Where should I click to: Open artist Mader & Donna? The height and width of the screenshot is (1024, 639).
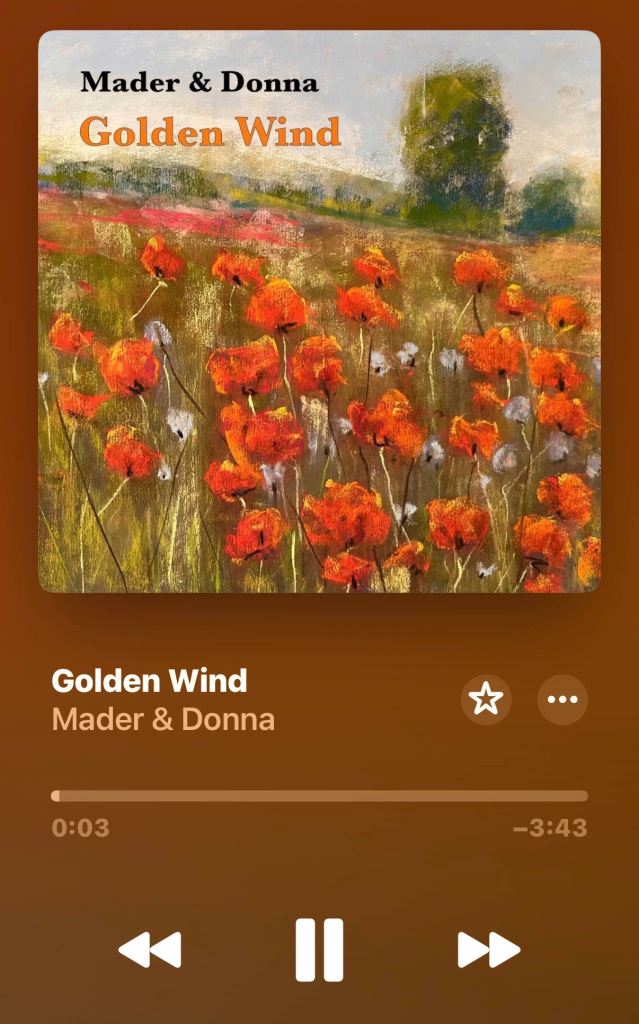[x=163, y=719]
